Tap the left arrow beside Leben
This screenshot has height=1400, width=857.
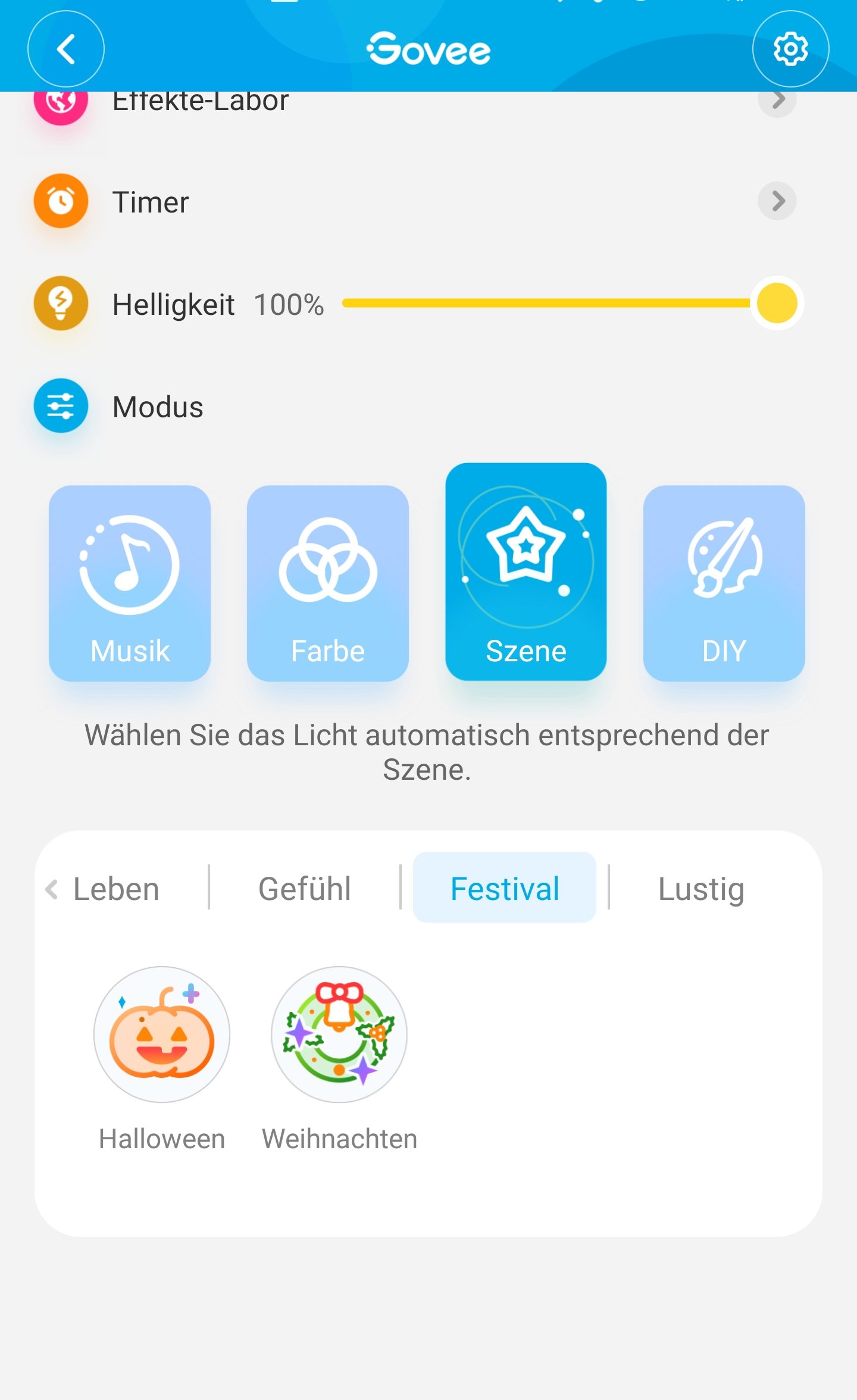(52, 889)
